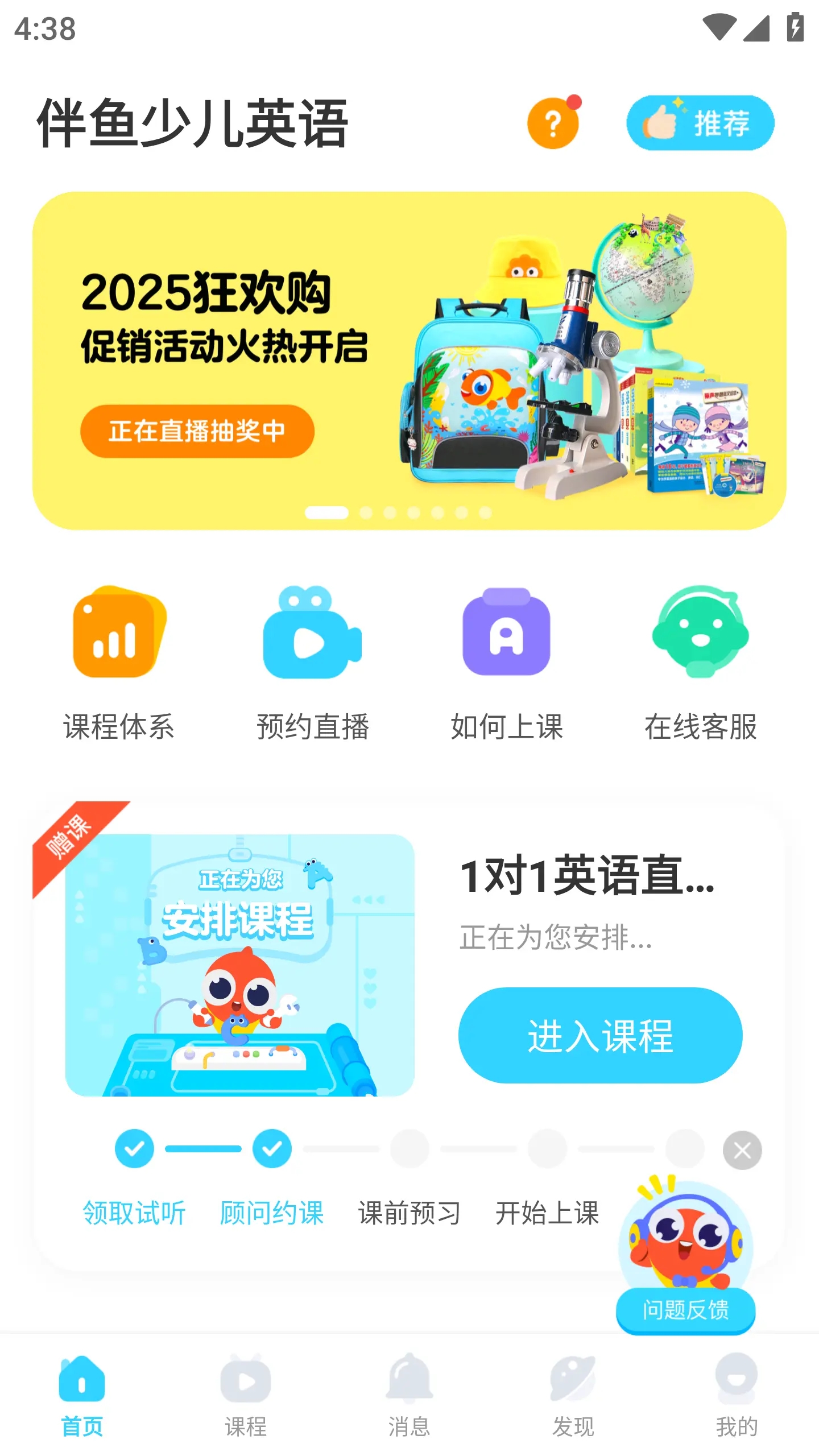Switch to the 首页 tab
The width and height of the screenshot is (819, 1456).
82,1395
